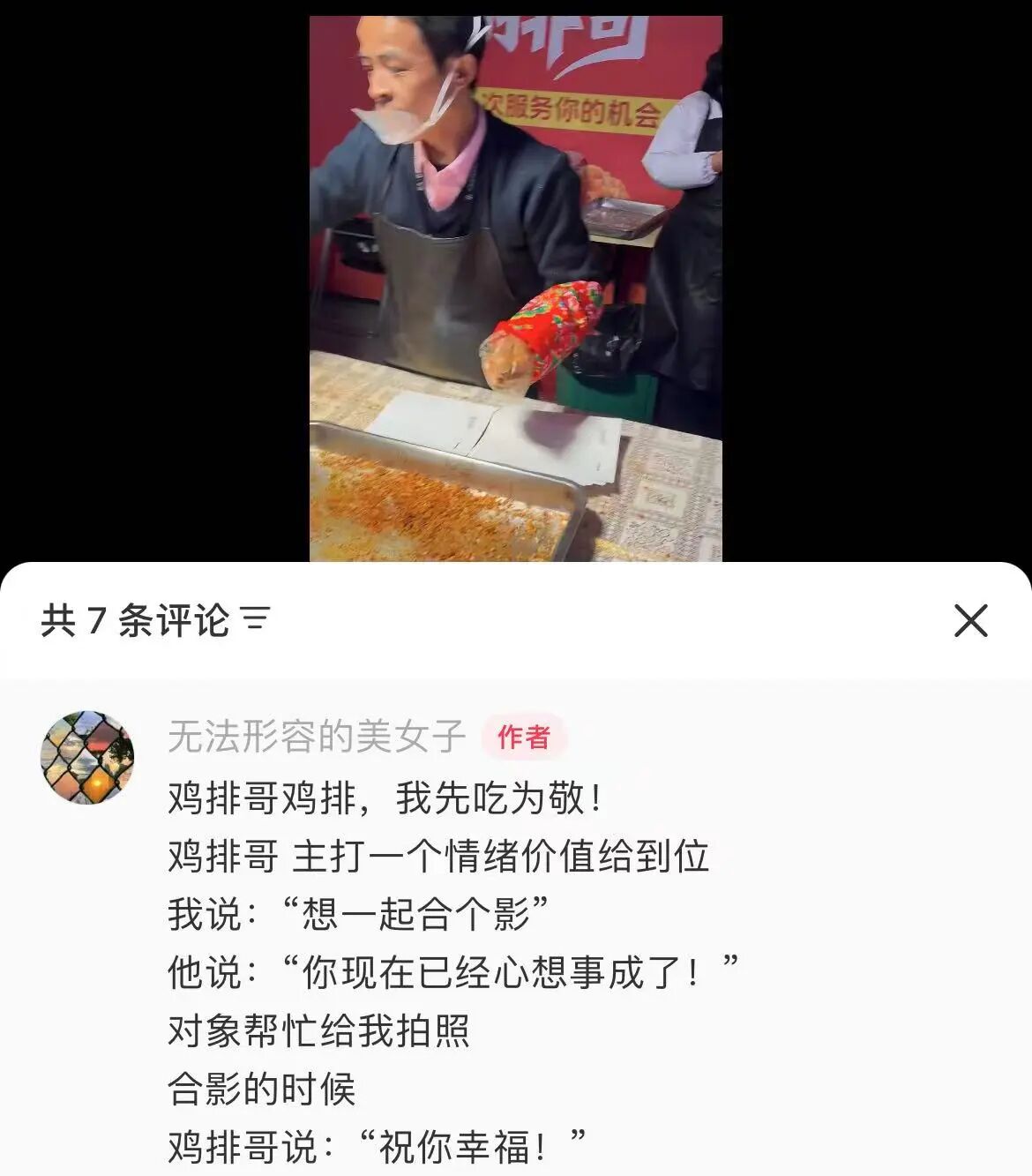Open the comment sort options icon
Image resolution: width=1032 pixels, height=1176 pixels.
click(256, 620)
